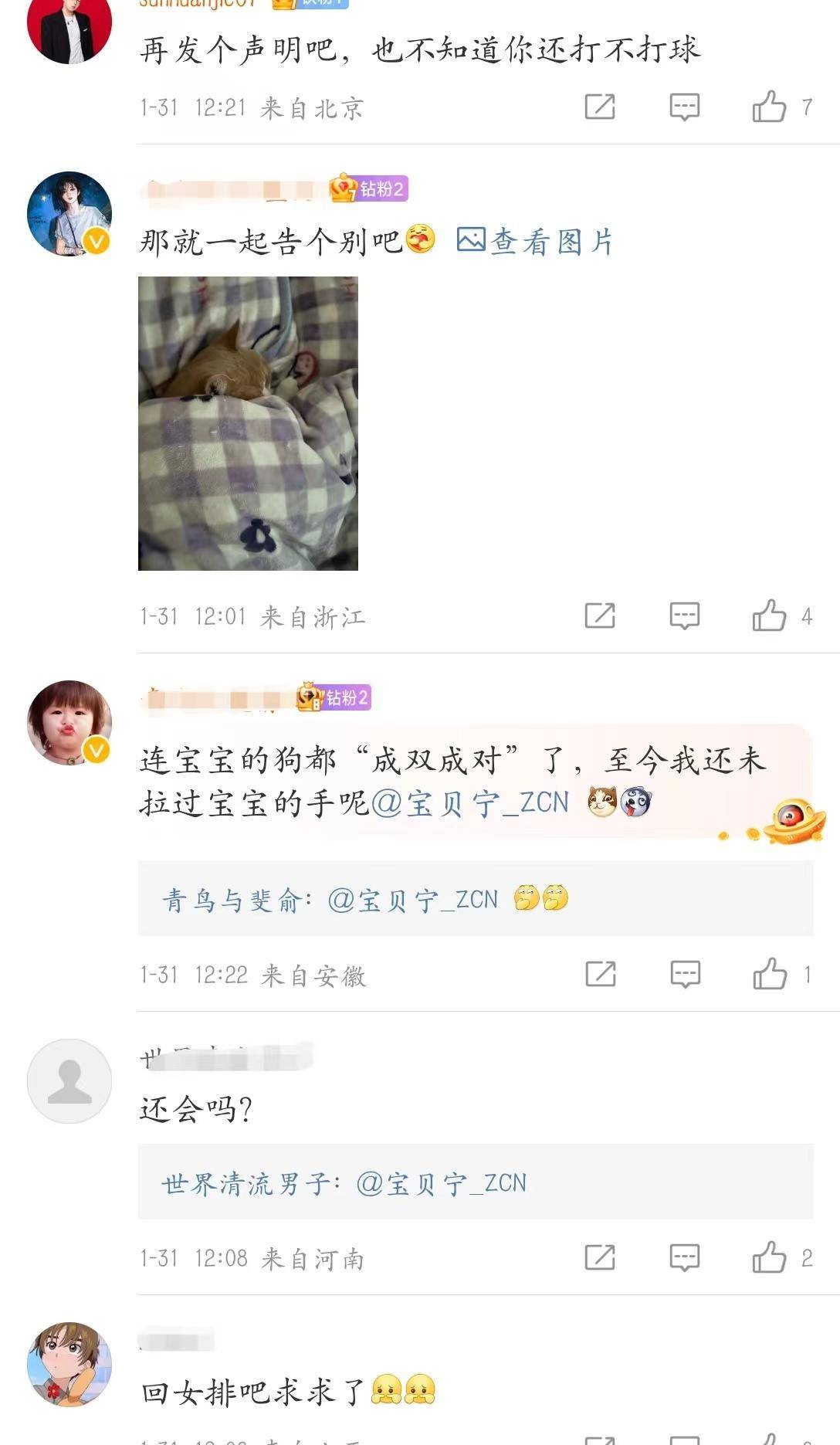Like the comment posted from 北京
This screenshot has width=840, height=1445.
click(x=770, y=107)
